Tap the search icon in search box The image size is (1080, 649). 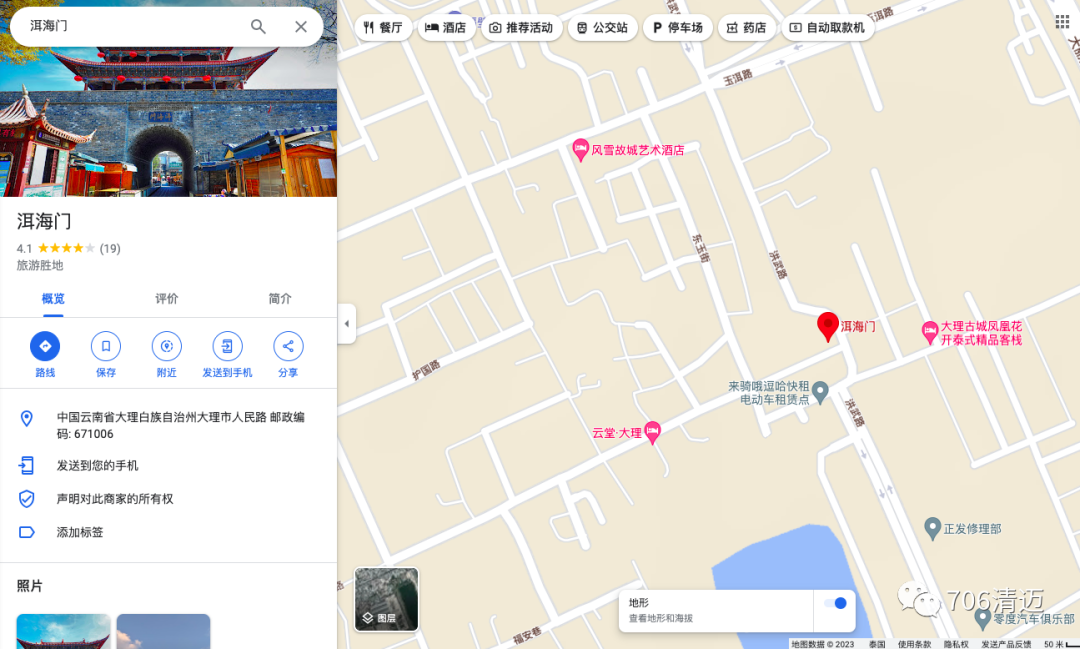click(x=258, y=27)
